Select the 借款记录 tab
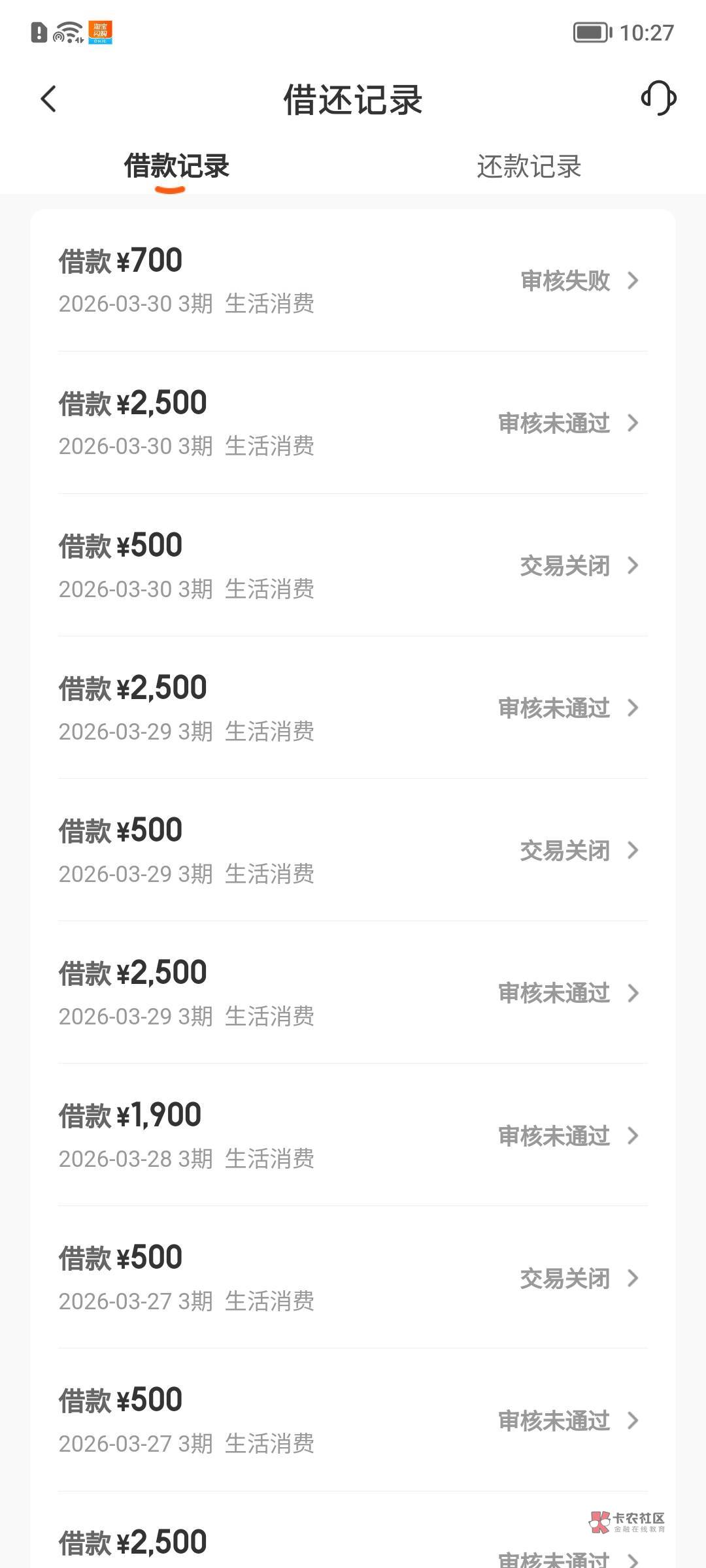The image size is (706, 1568). [x=176, y=167]
